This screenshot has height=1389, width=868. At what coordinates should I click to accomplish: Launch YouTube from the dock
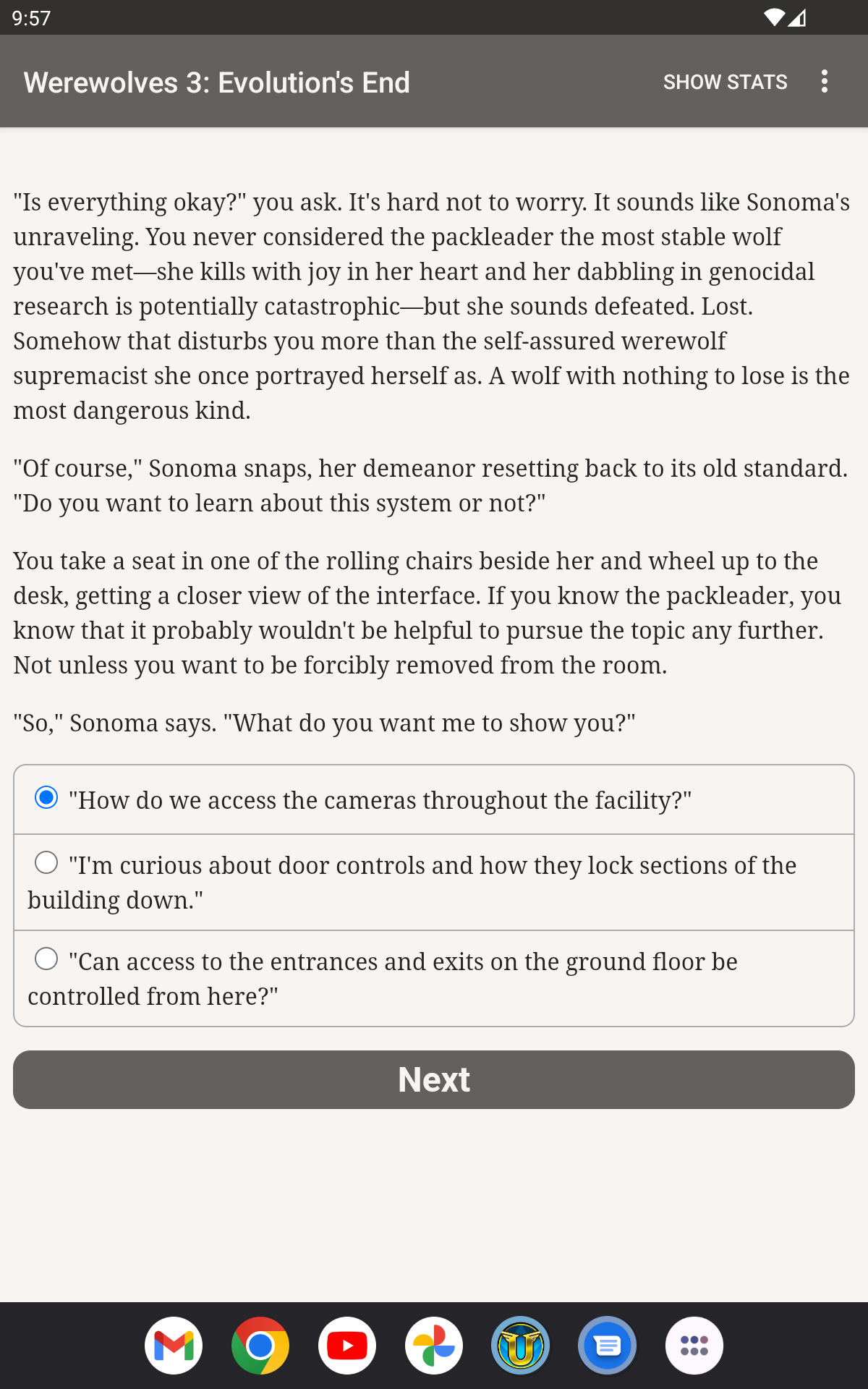(x=347, y=1346)
